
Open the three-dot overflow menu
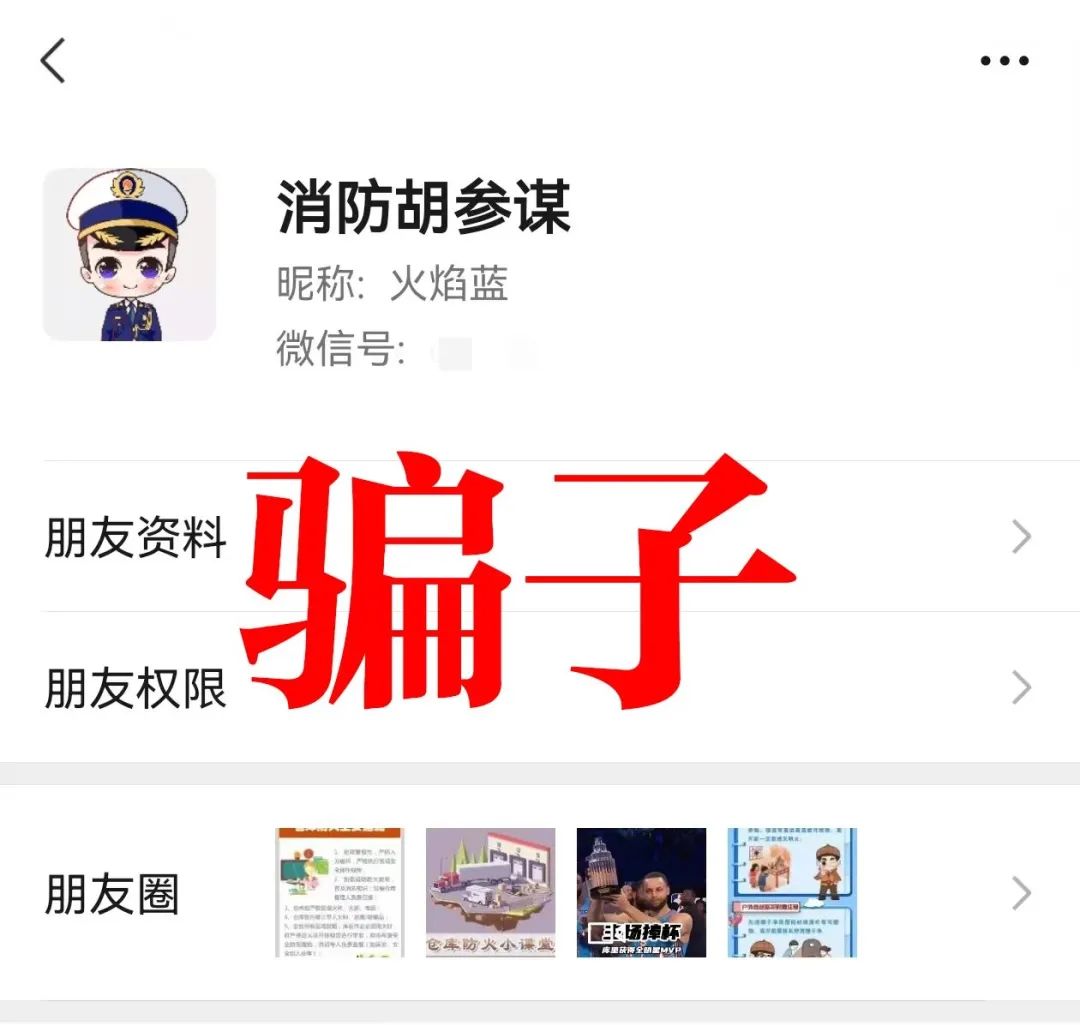coord(1004,61)
